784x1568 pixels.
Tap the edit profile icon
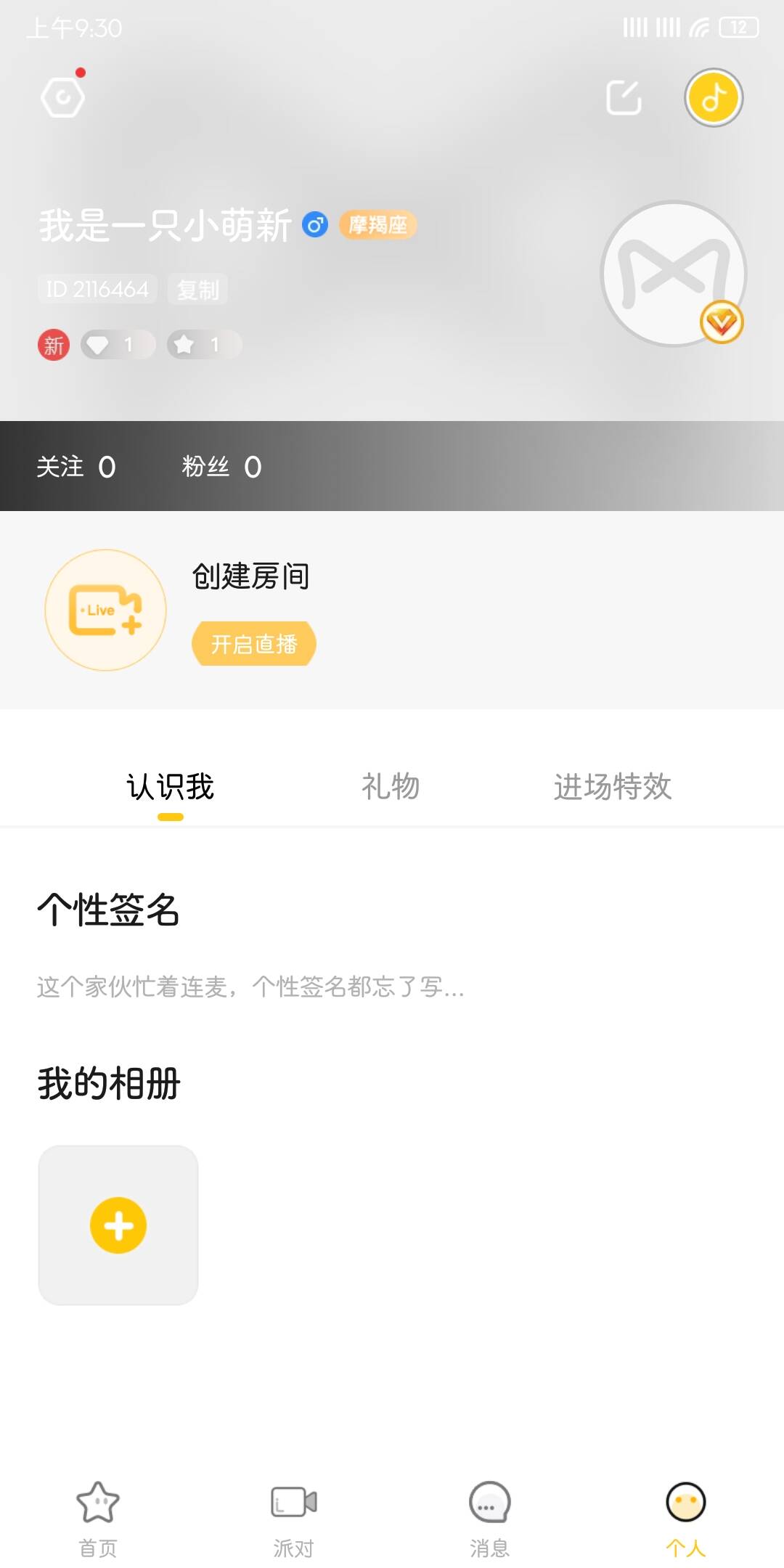click(624, 97)
